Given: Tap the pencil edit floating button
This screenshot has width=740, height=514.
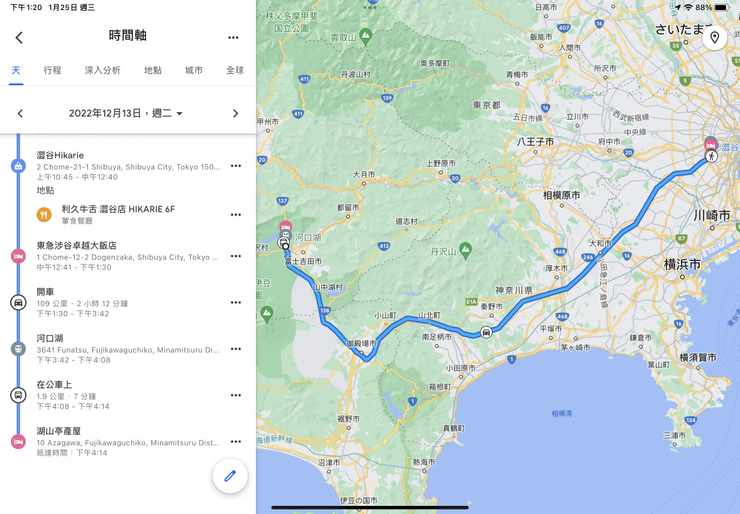Looking at the screenshot, I should [230, 476].
